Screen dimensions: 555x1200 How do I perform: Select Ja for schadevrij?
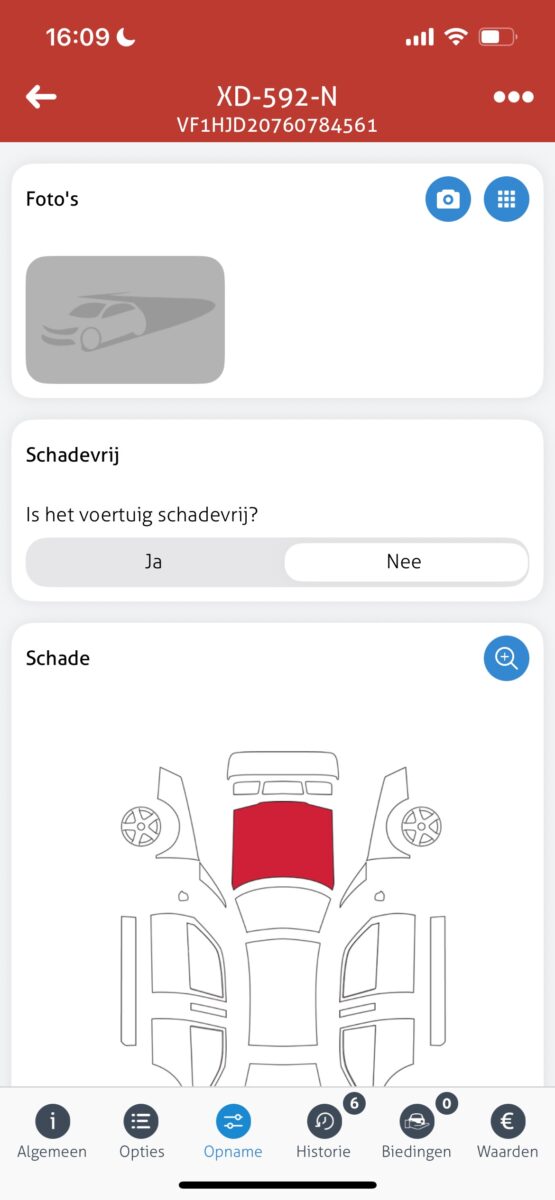[x=153, y=562]
